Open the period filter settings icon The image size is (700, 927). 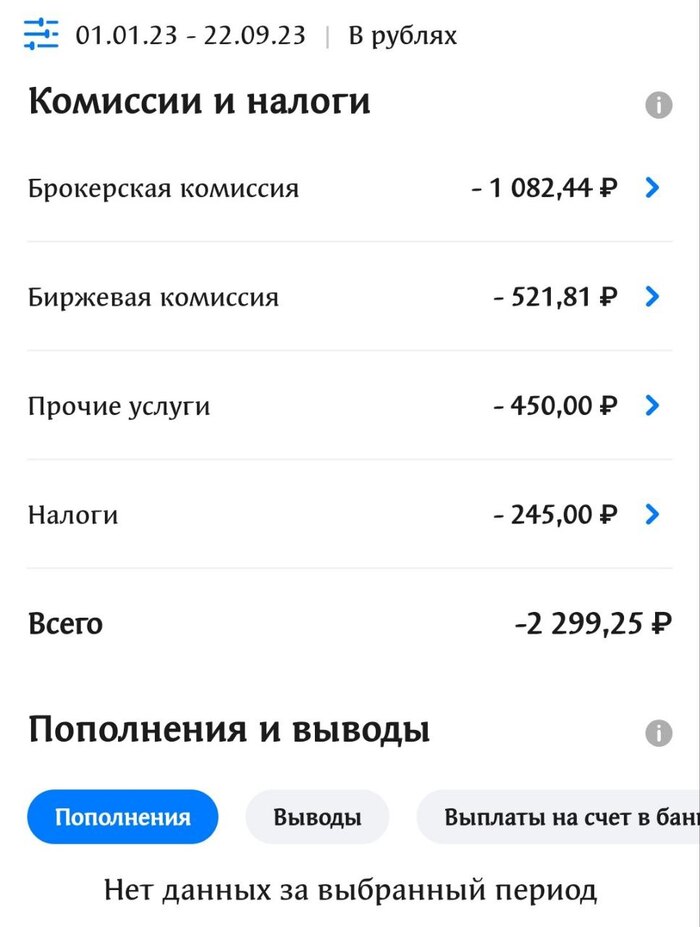[x=42, y=35]
